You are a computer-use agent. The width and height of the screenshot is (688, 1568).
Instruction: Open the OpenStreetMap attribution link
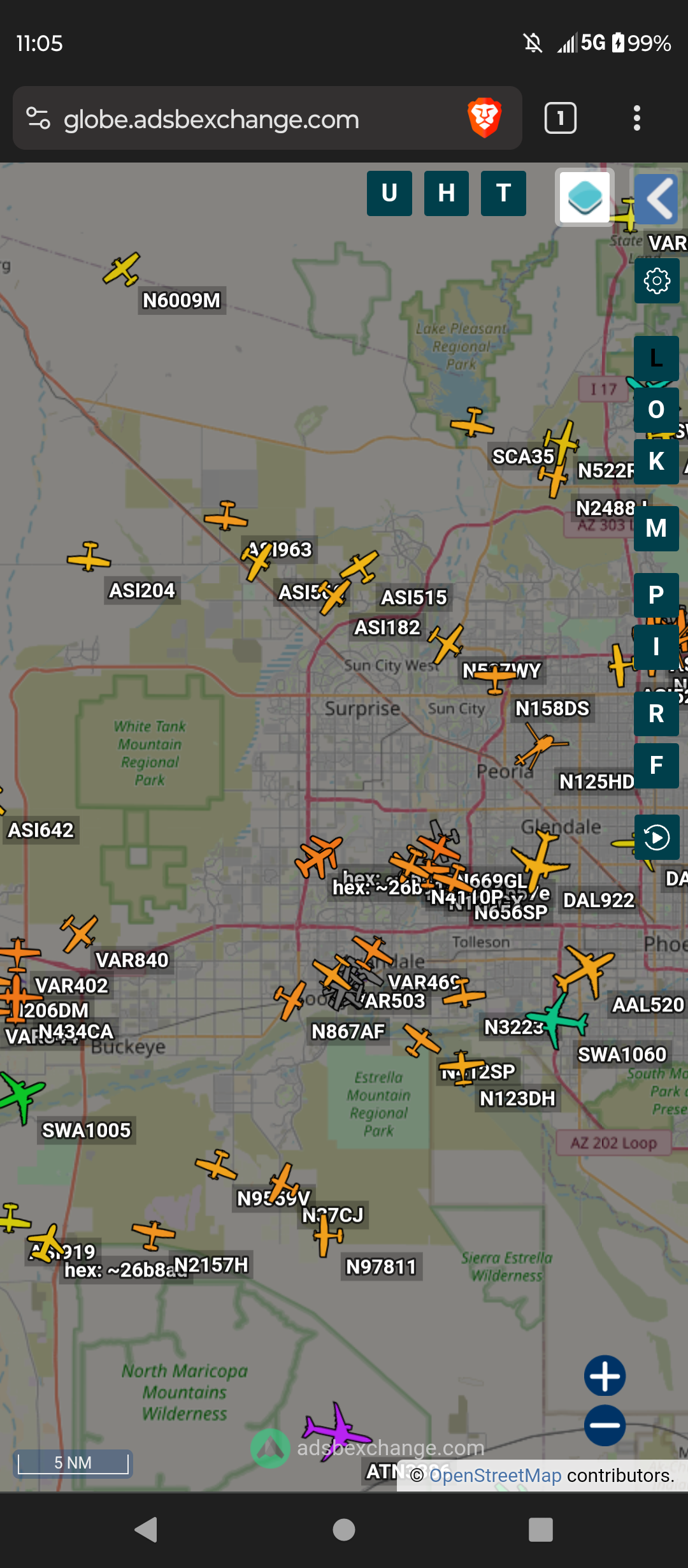coord(495,1475)
